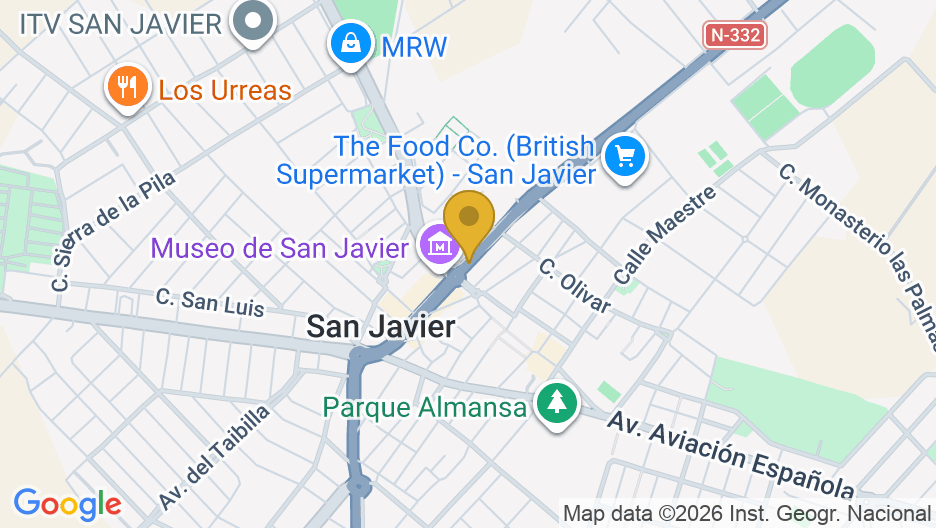The width and height of the screenshot is (936, 528).
Task: Tap The Food Co. supermarket pin
Action: pyautogui.click(x=626, y=157)
